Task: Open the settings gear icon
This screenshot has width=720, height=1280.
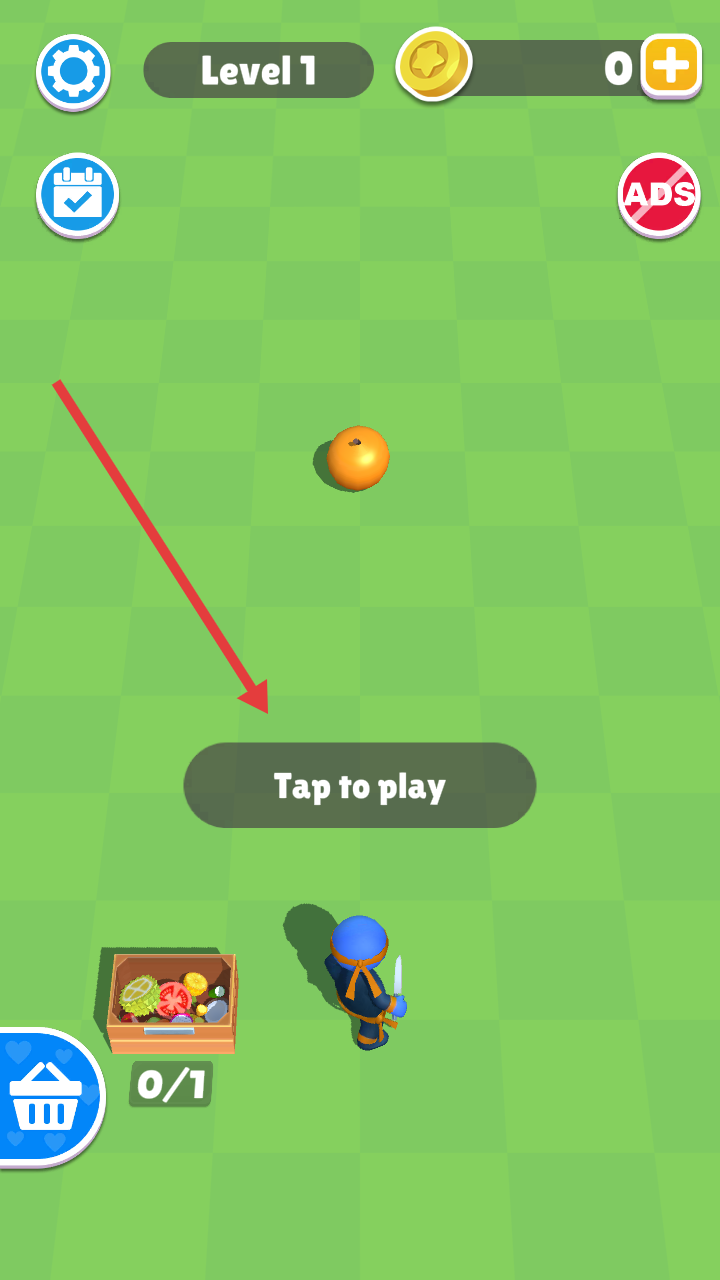Action: (73, 71)
